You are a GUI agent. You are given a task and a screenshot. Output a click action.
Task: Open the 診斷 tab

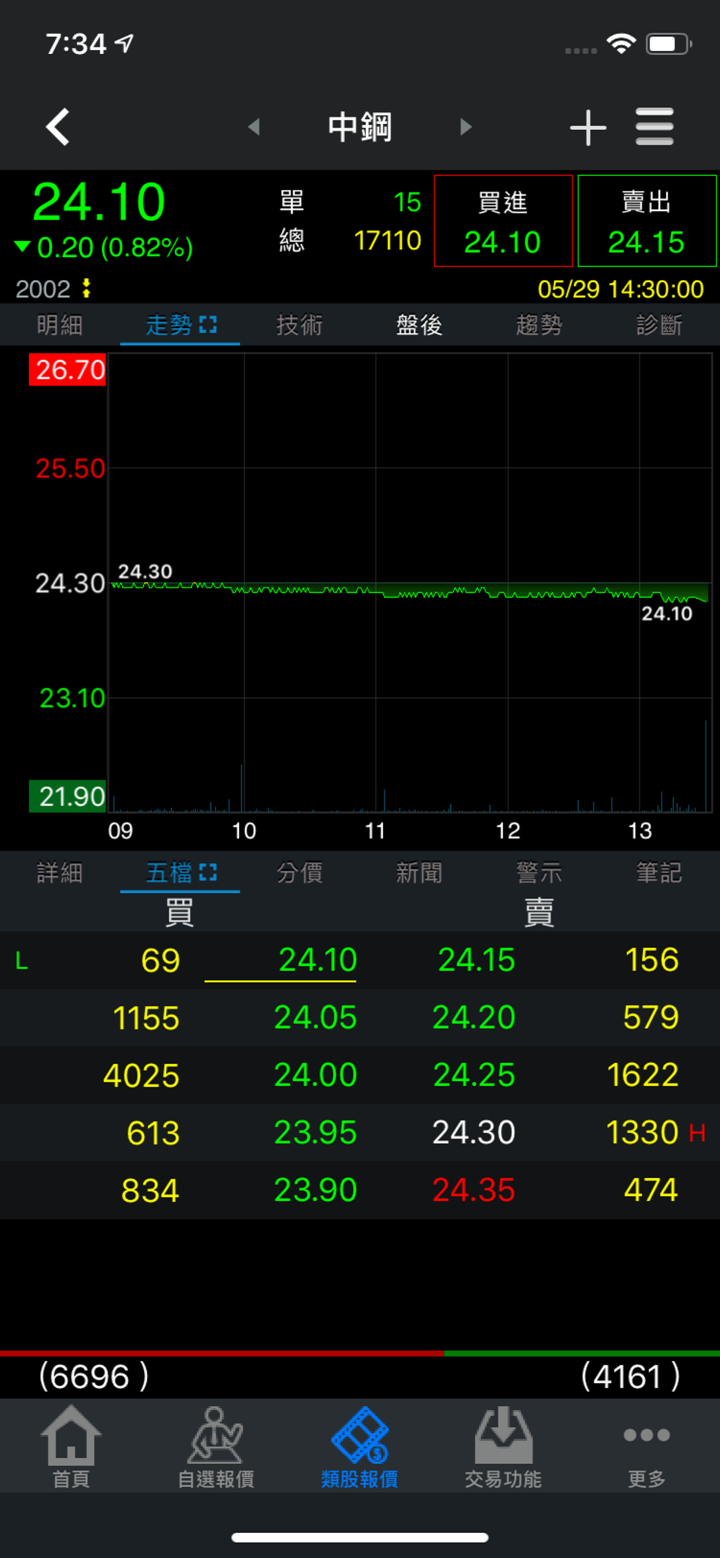[x=659, y=325]
